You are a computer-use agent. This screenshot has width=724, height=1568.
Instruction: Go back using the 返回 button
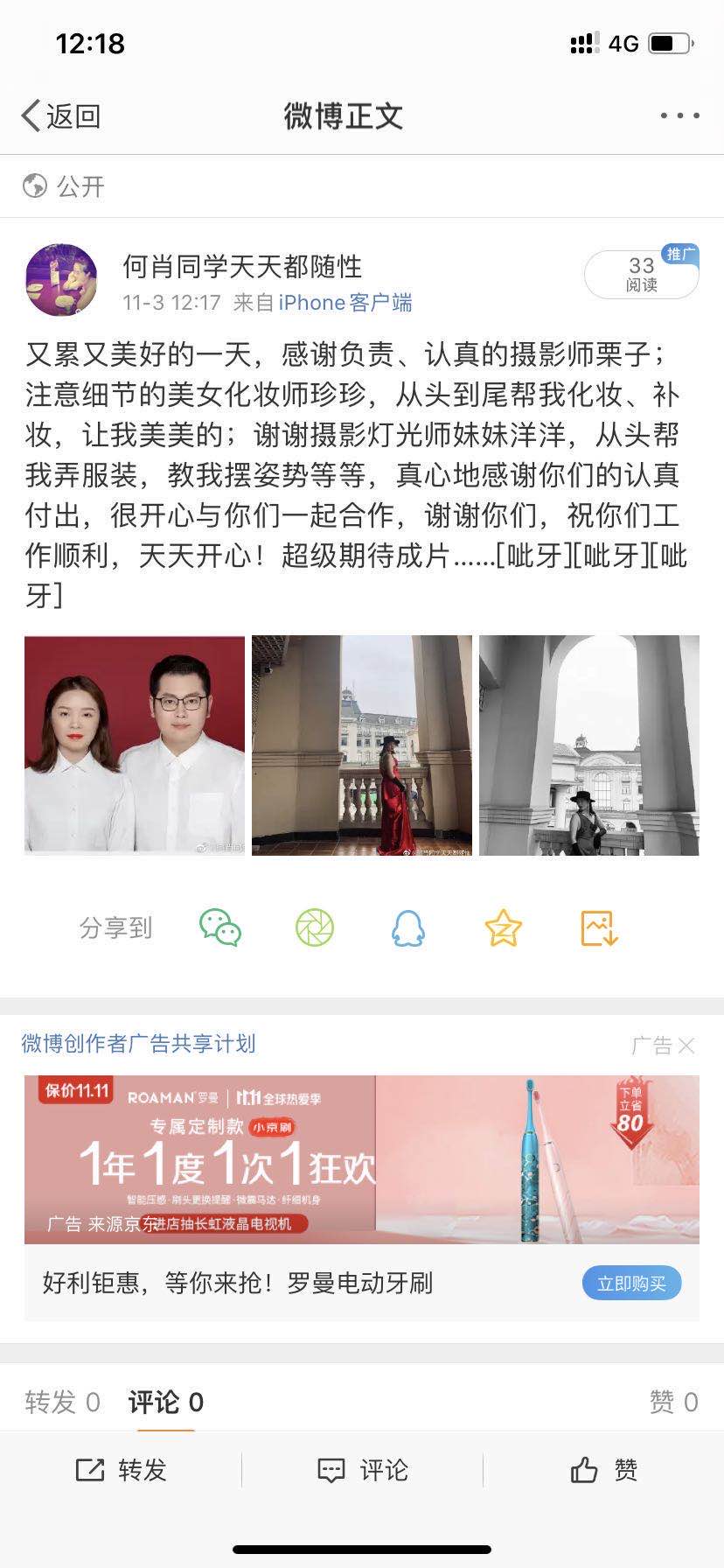[61, 115]
